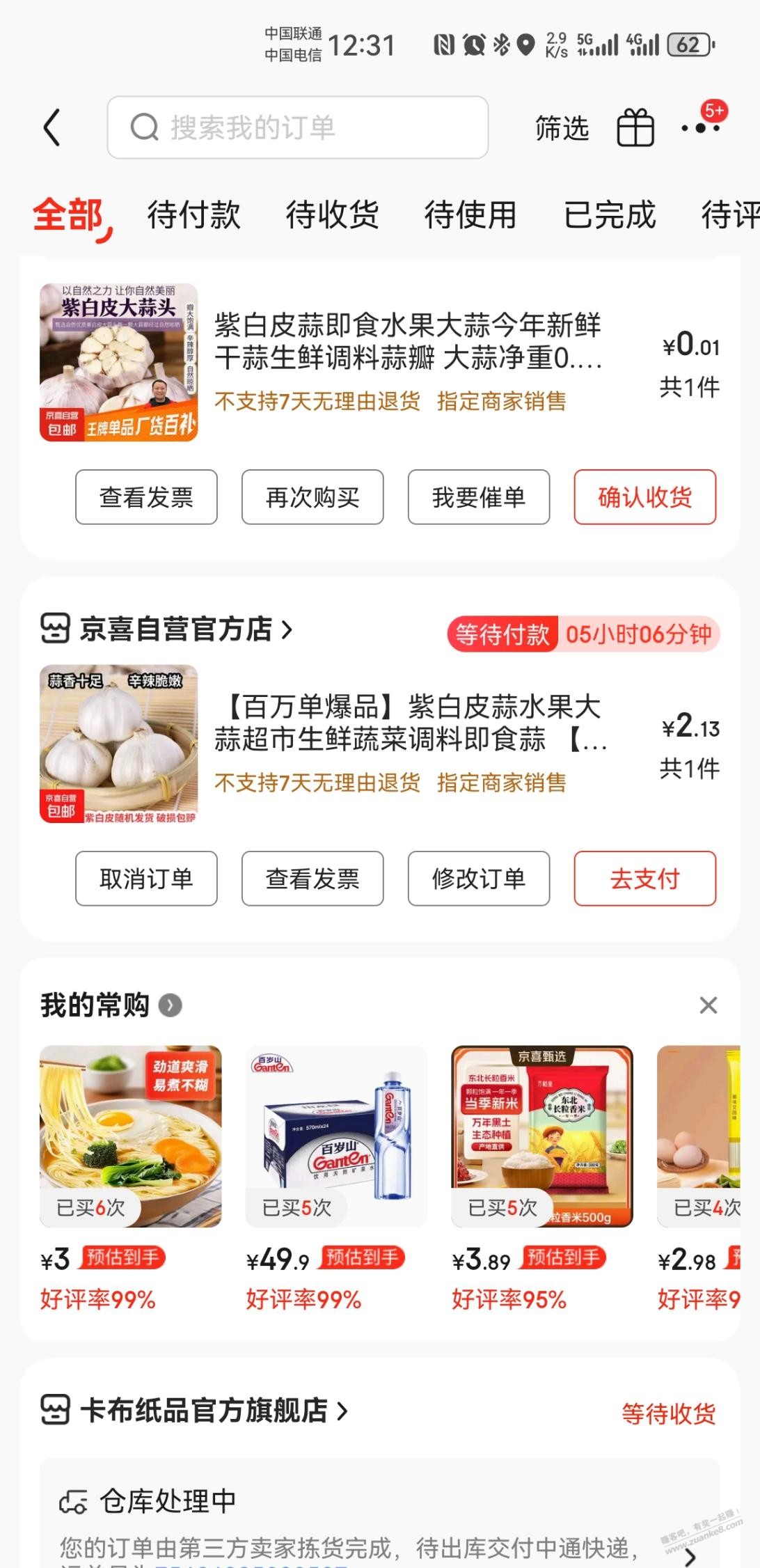Screen dimensions: 760x1568
Task: Dismiss the 我的常购 section
Action: (708, 1005)
